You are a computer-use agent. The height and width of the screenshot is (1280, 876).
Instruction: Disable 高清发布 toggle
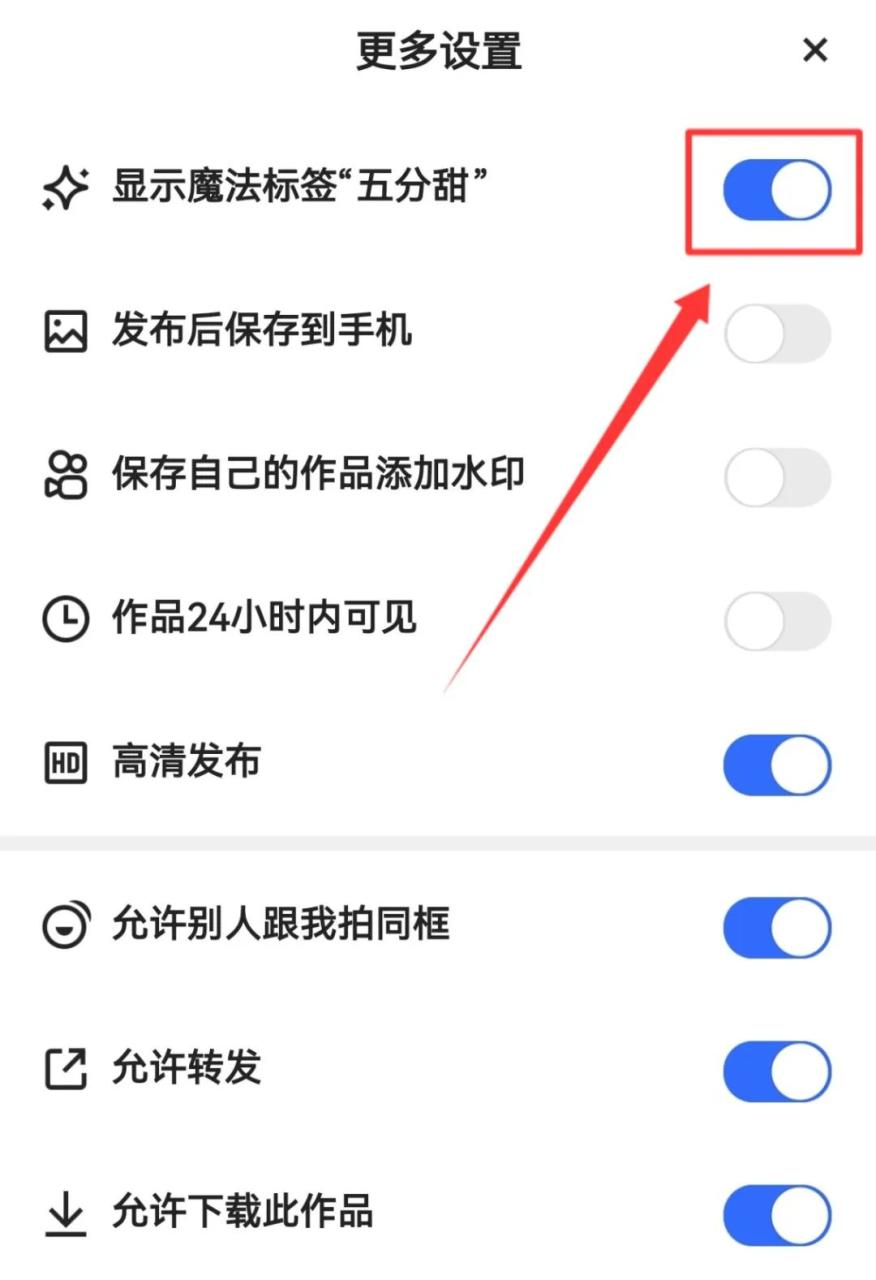[x=777, y=766]
